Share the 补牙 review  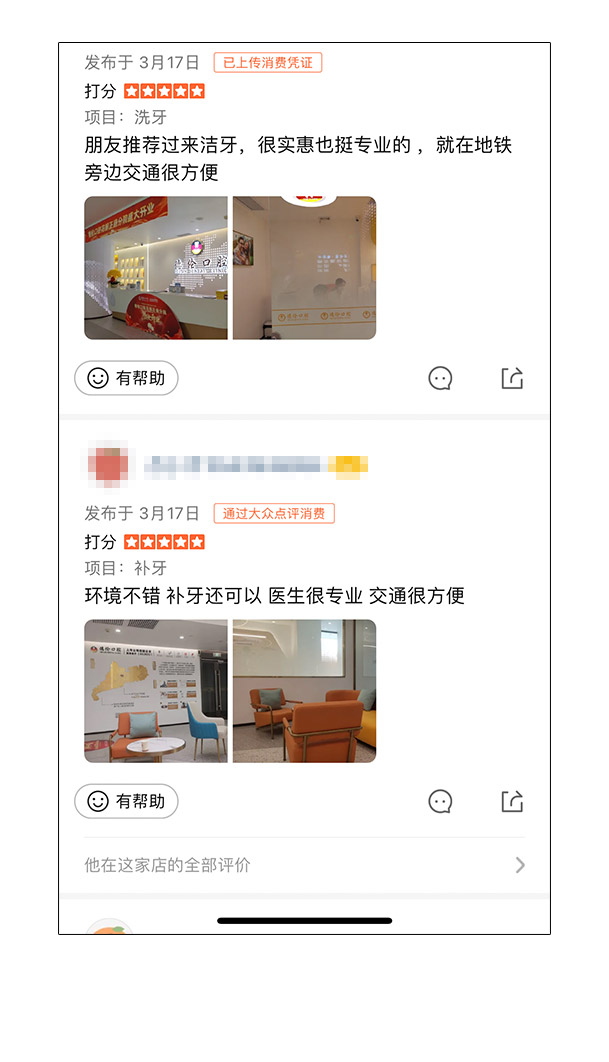coord(512,801)
